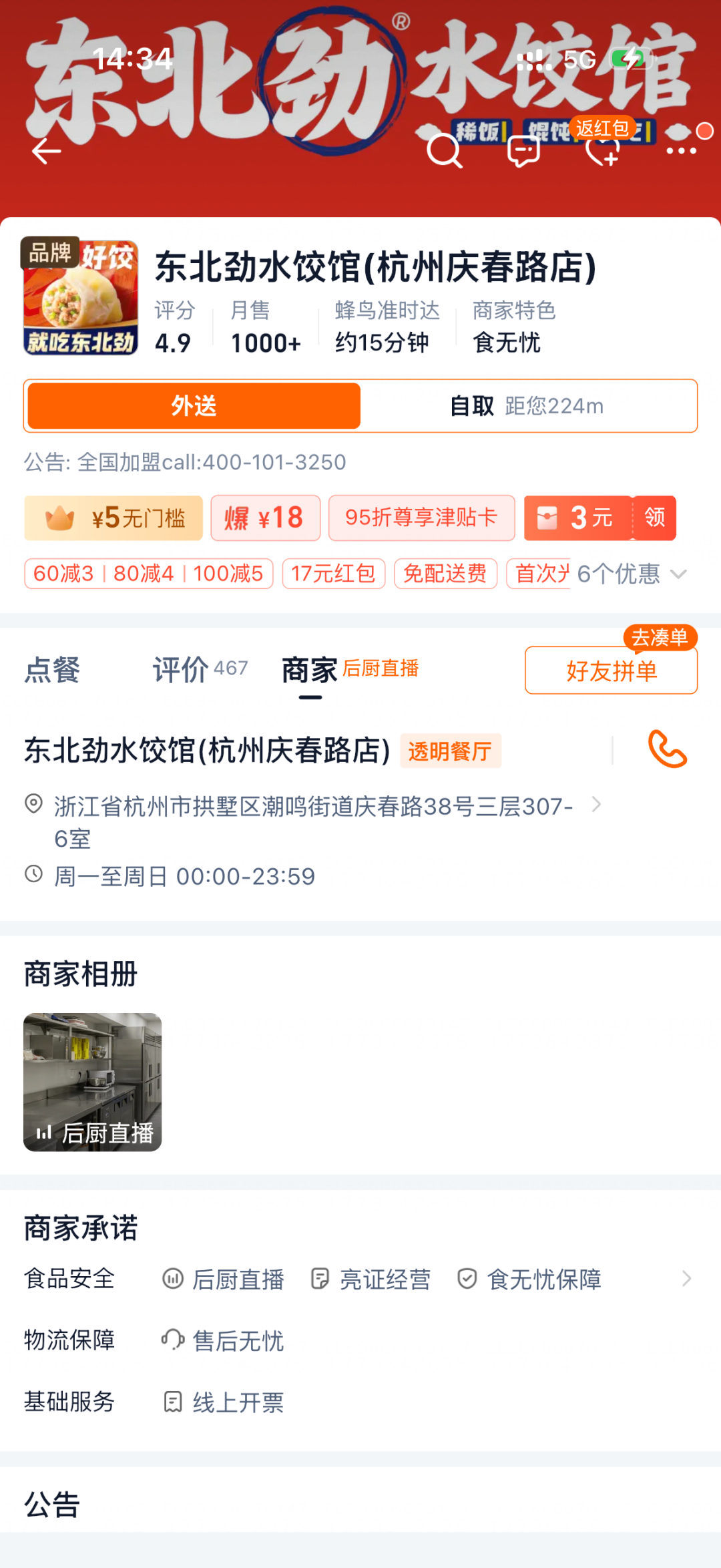
Task: Select the 商家 merchant tab
Action: click(x=310, y=670)
